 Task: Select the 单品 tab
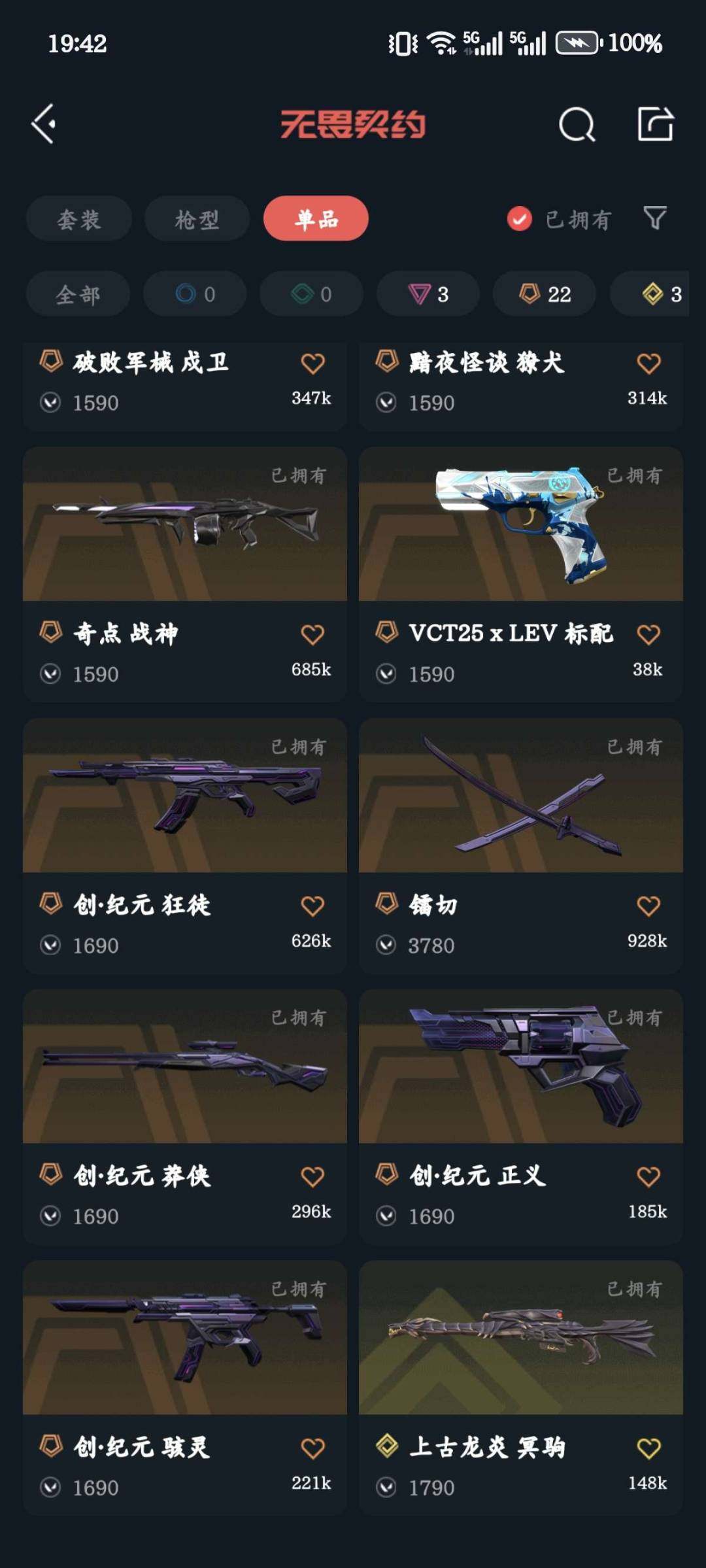pos(316,218)
